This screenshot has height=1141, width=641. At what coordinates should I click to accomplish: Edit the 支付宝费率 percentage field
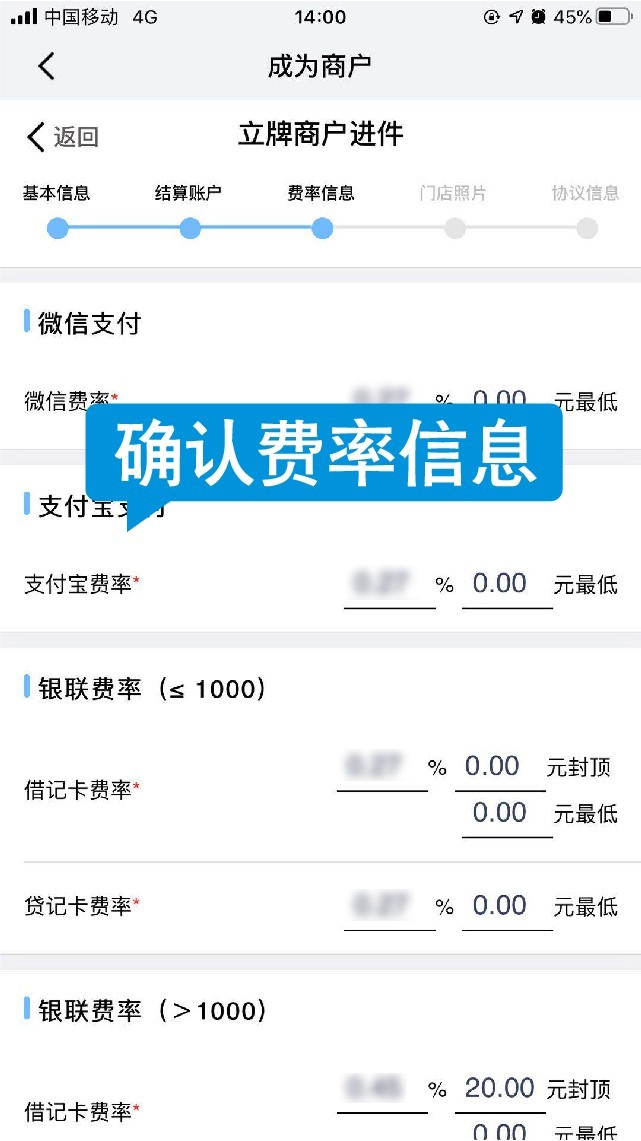(x=389, y=586)
